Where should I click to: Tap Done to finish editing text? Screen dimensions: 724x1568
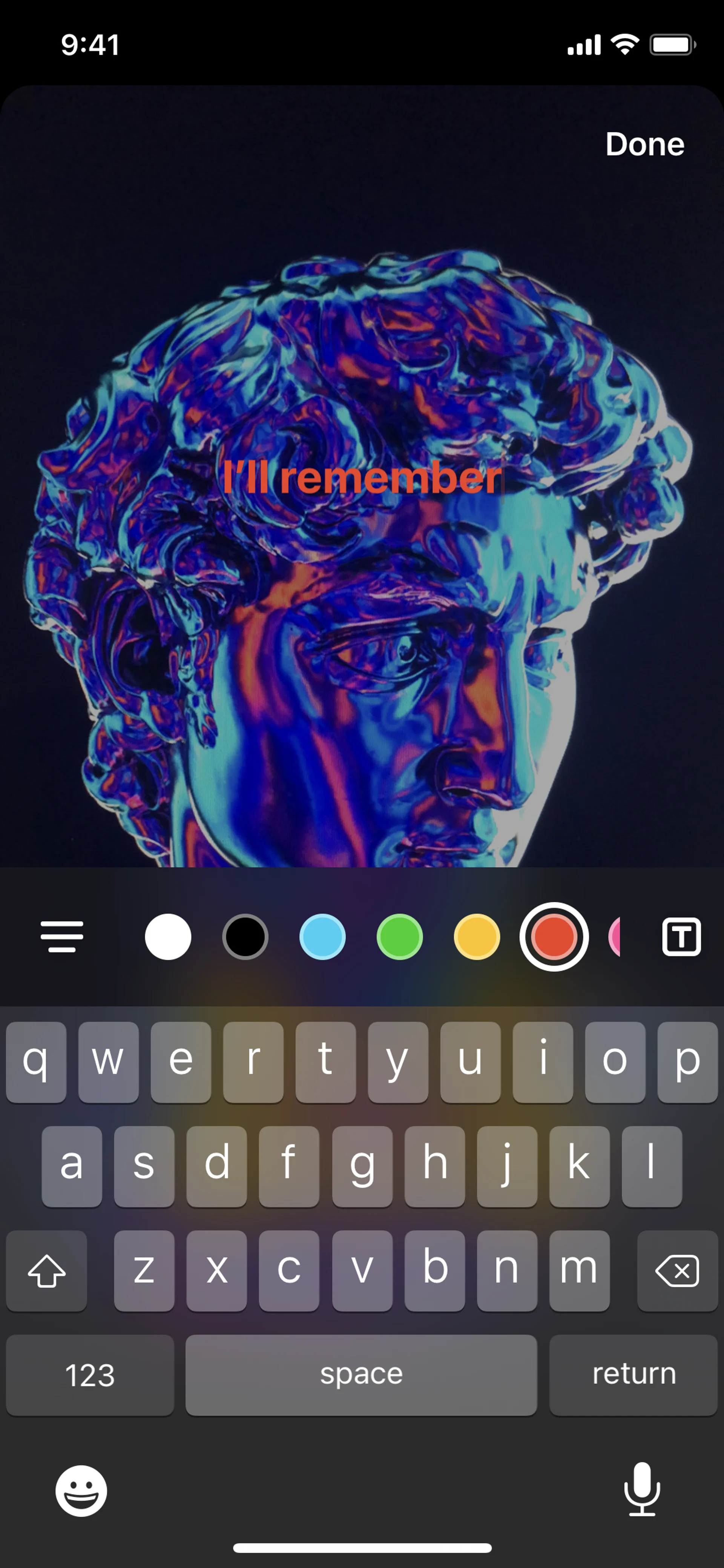pos(644,144)
